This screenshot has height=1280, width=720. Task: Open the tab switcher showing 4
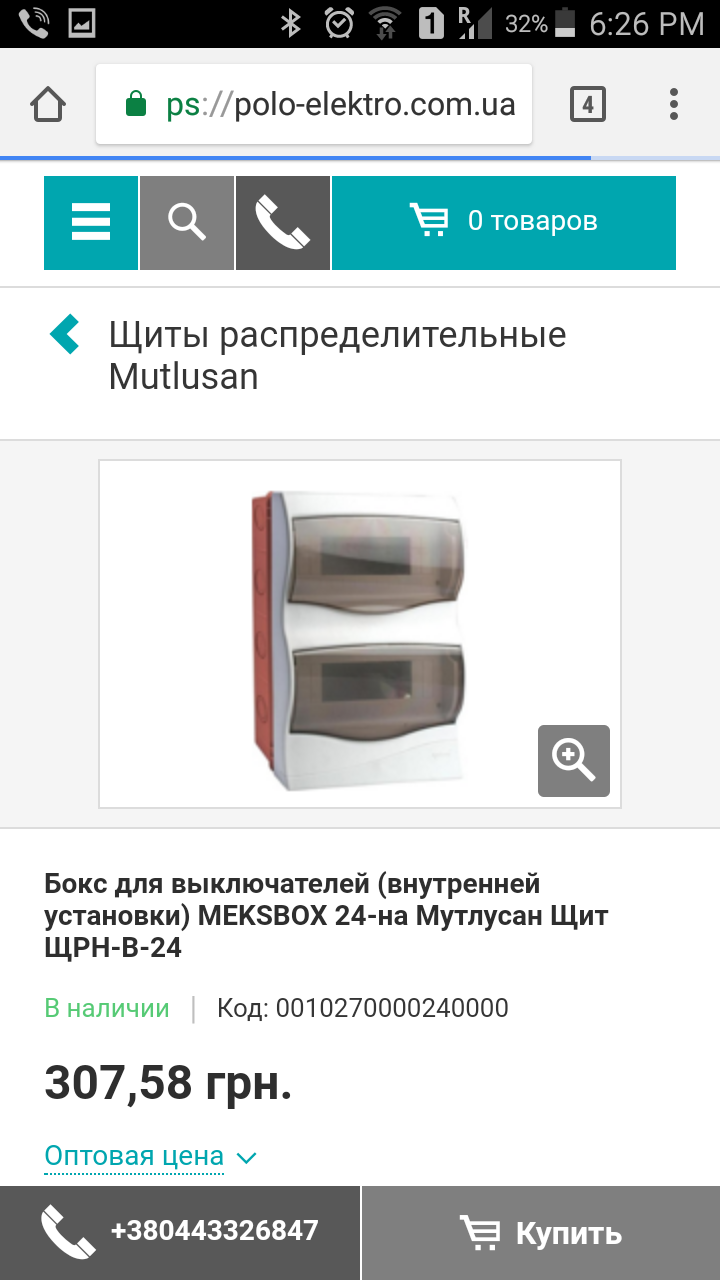click(x=588, y=105)
